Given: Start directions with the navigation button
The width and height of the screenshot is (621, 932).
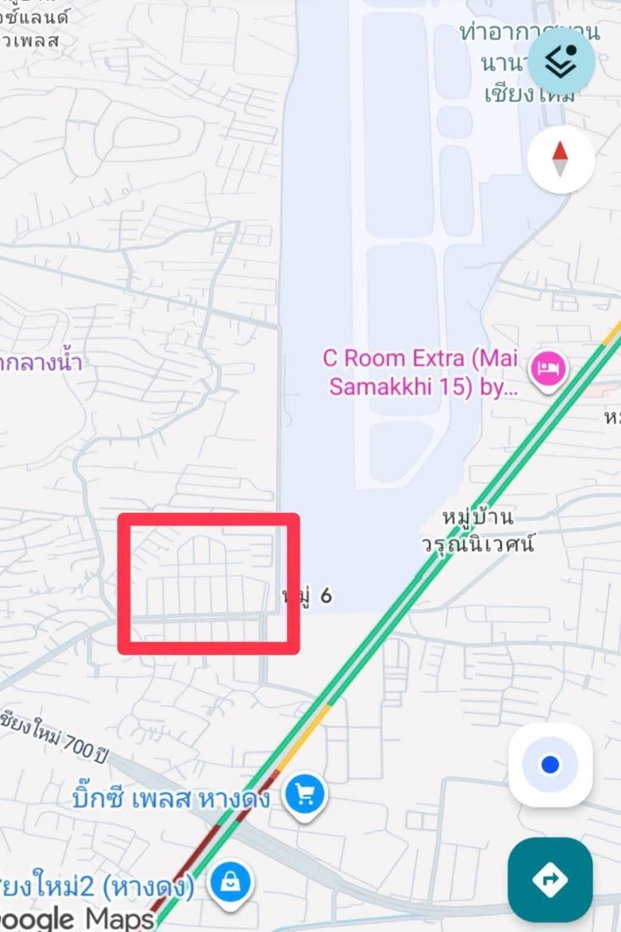Looking at the screenshot, I should tap(549, 879).
